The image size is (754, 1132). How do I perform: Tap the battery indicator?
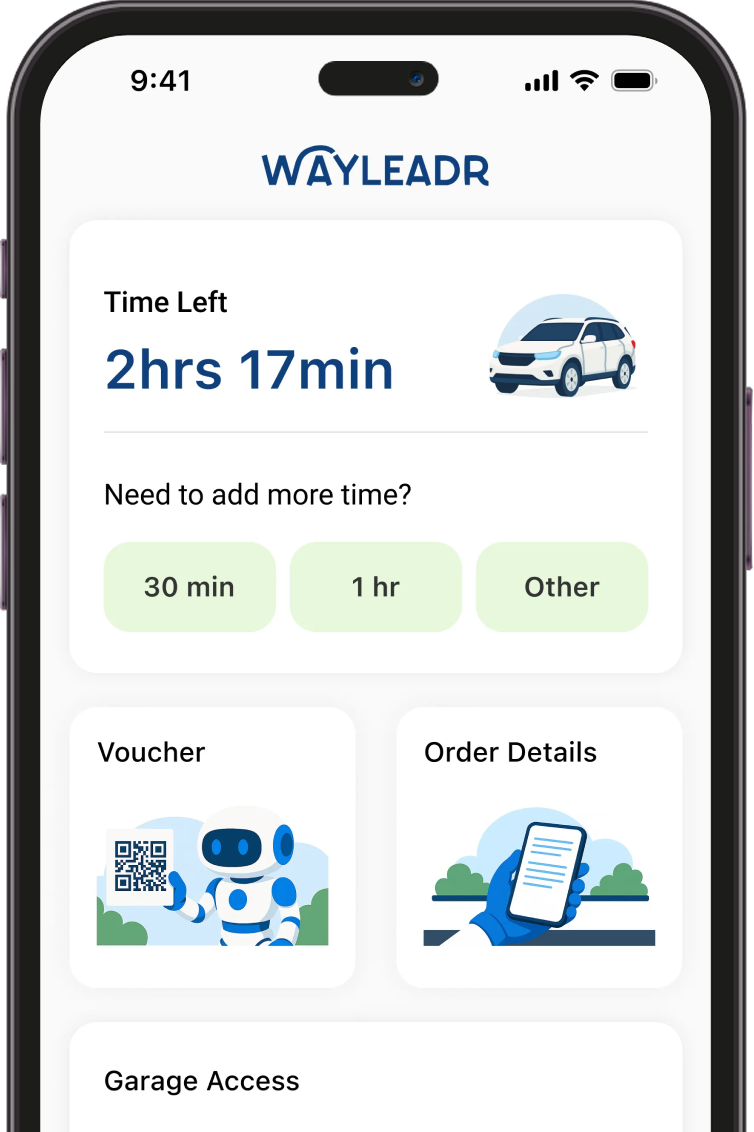634,80
